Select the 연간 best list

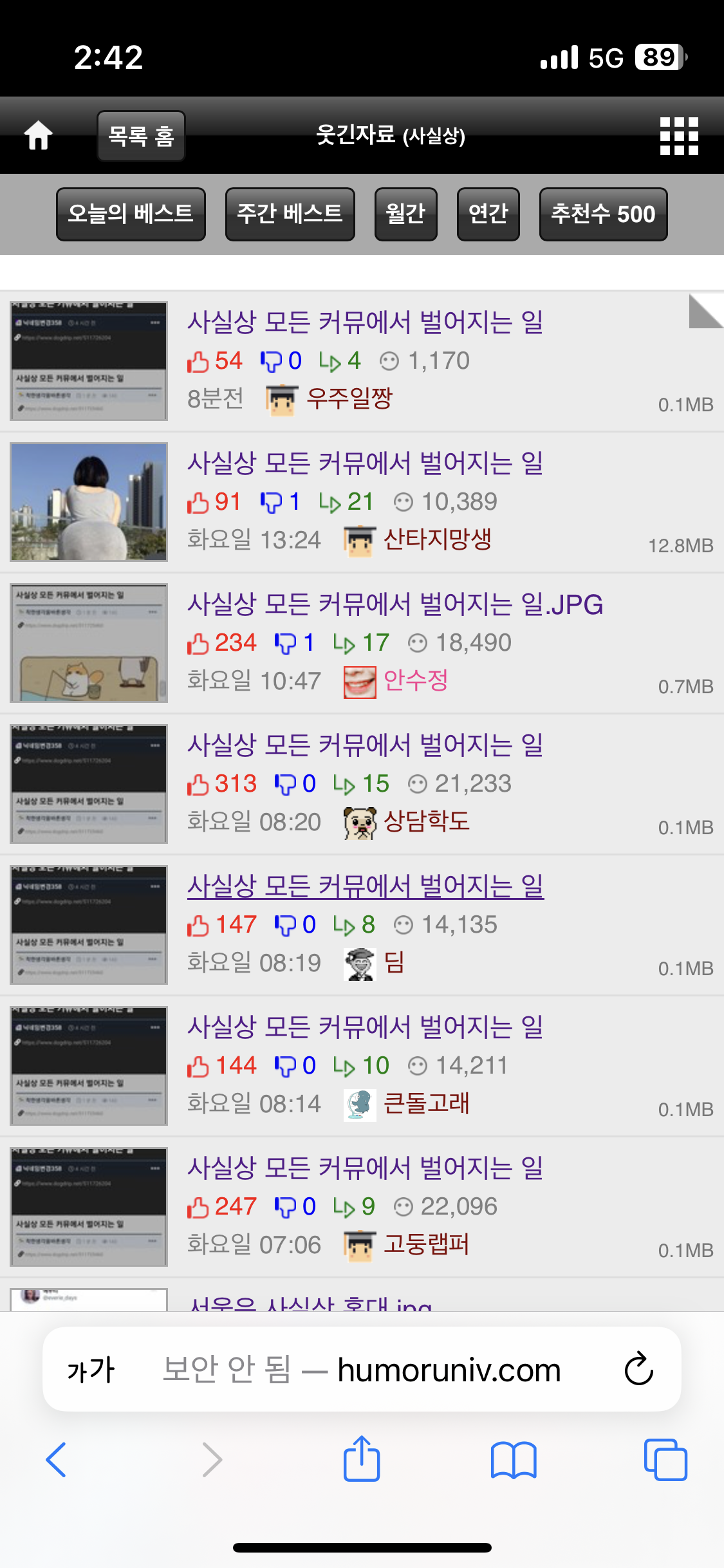tap(488, 214)
